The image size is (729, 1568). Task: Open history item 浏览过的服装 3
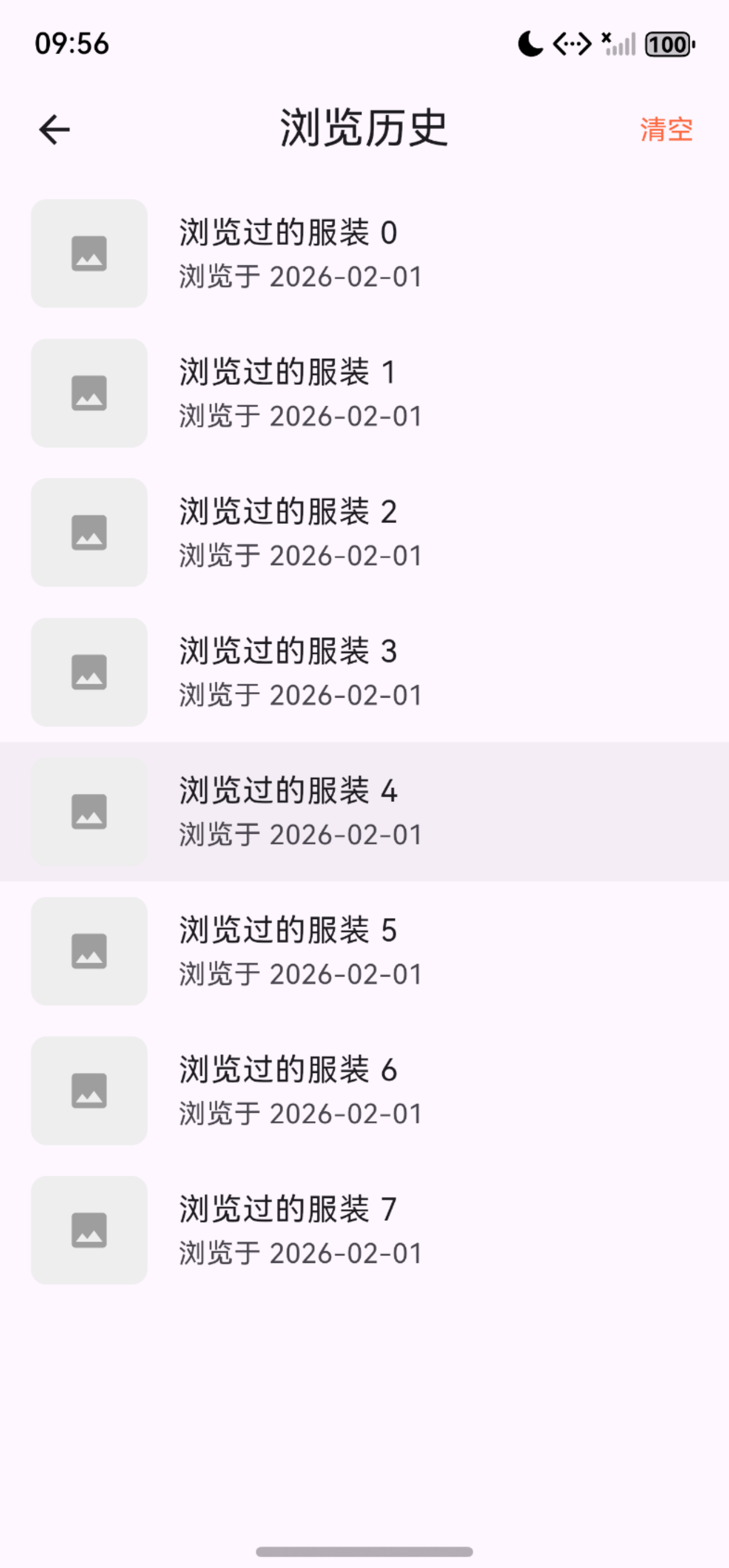click(x=364, y=672)
